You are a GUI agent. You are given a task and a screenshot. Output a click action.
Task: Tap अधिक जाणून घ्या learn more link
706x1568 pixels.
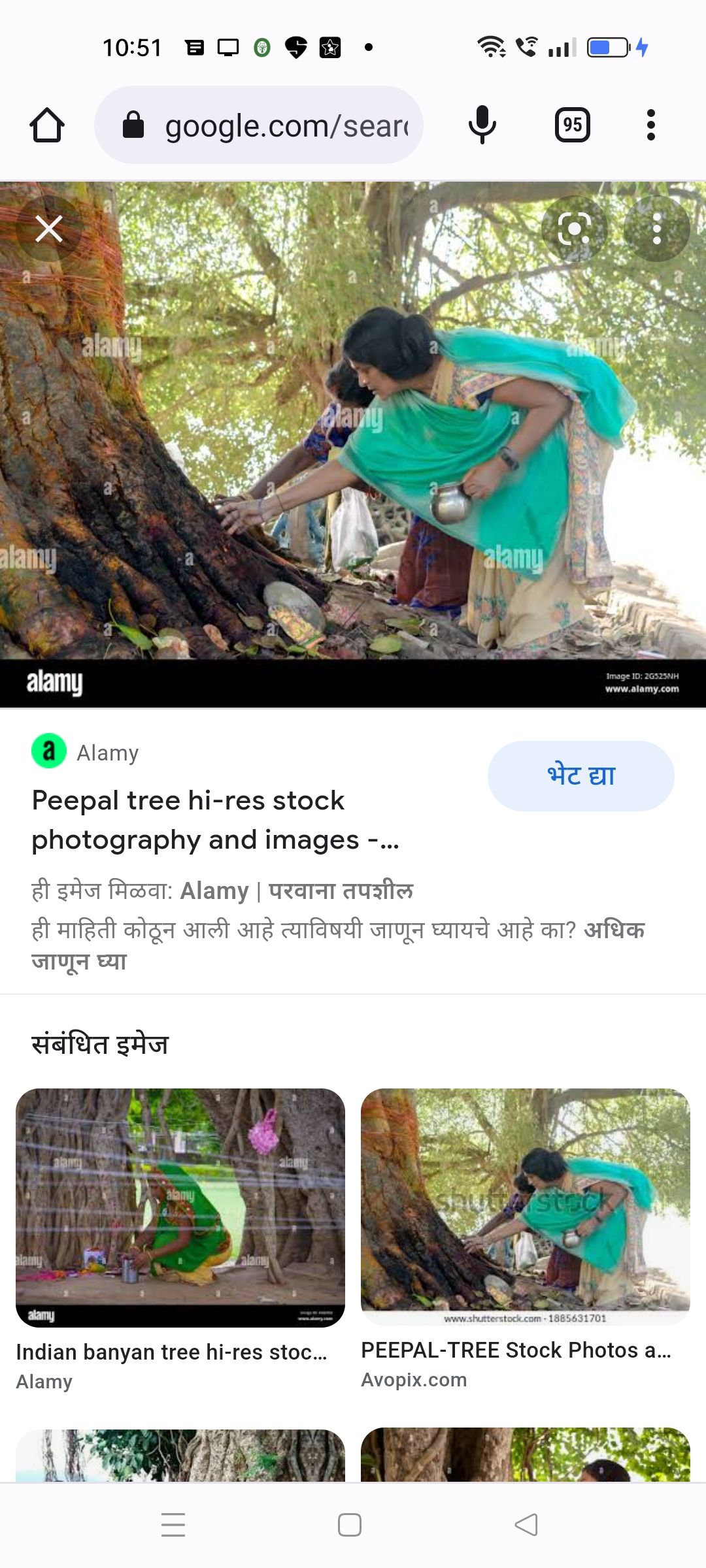pyautogui.click(x=78, y=961)
